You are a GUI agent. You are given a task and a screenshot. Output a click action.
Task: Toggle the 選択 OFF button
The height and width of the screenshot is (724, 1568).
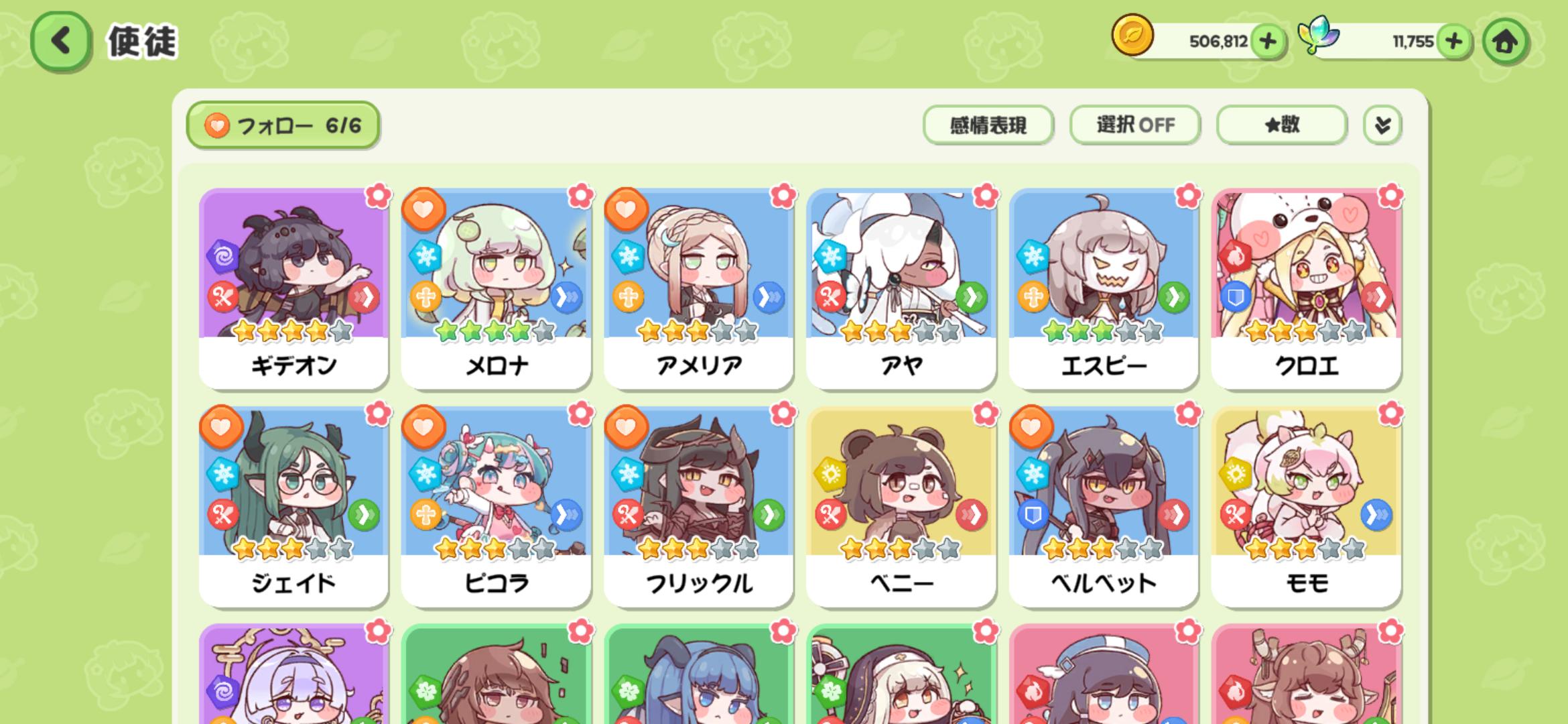click(x=1134, y=125)
